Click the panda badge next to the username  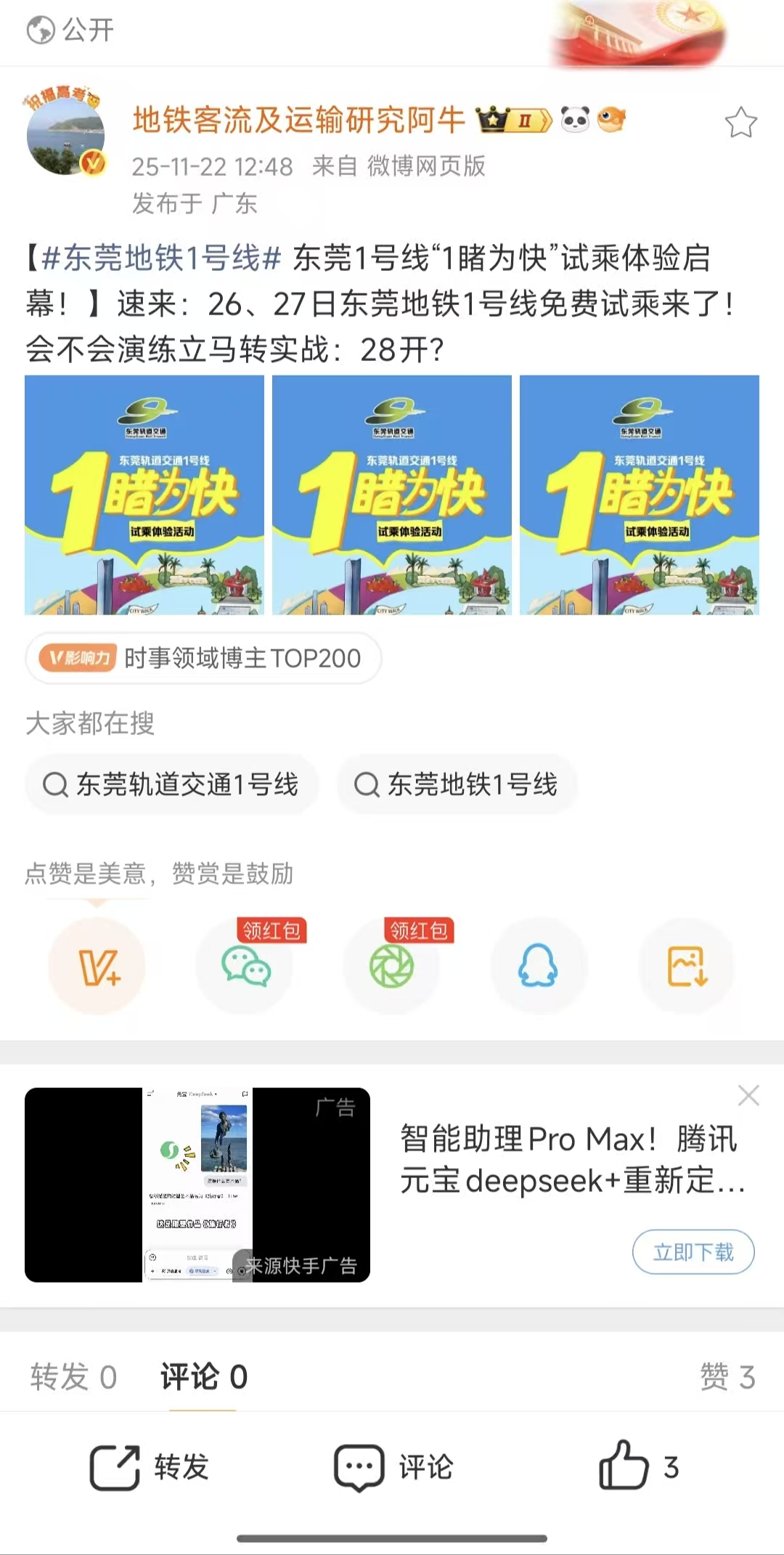tap(573, 122)
